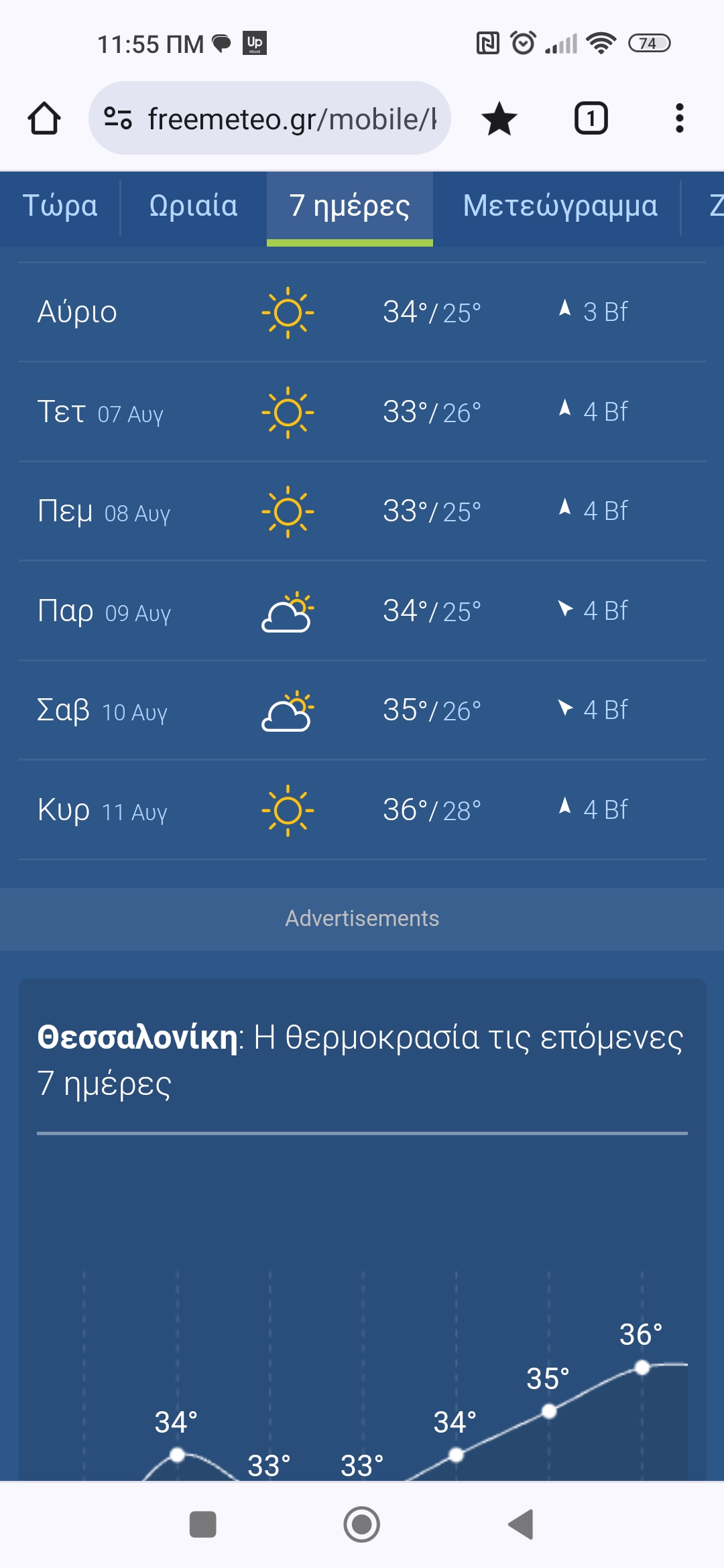
Task: Open the browser overflow menu
Action: [x=679, y=119]
